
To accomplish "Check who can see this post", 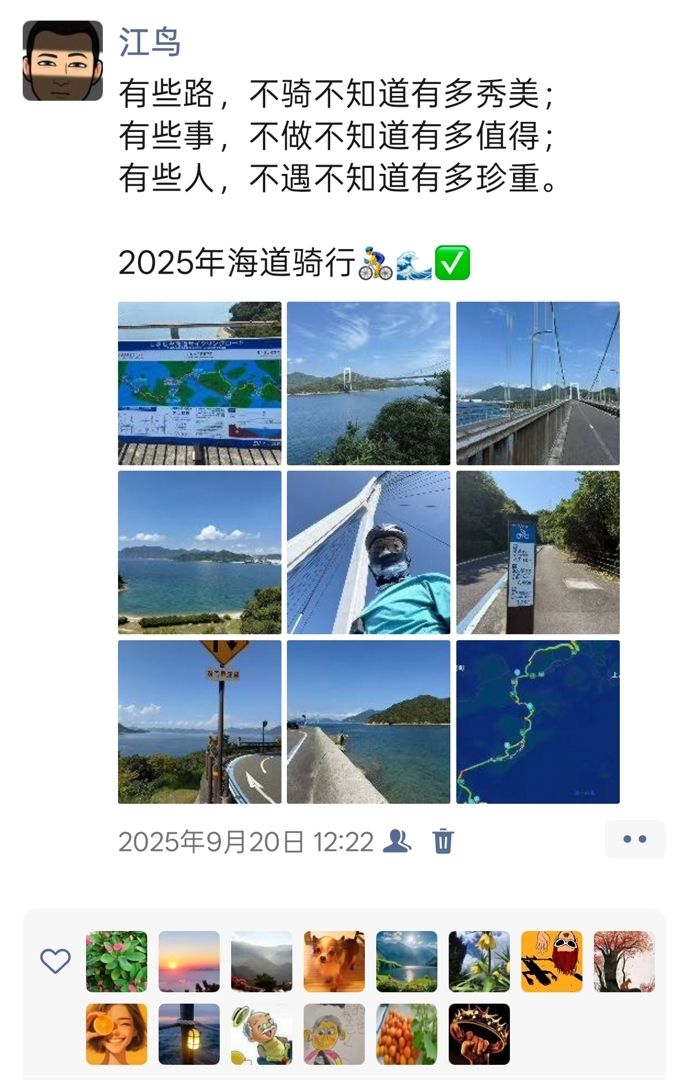I will tap(397, 841).
